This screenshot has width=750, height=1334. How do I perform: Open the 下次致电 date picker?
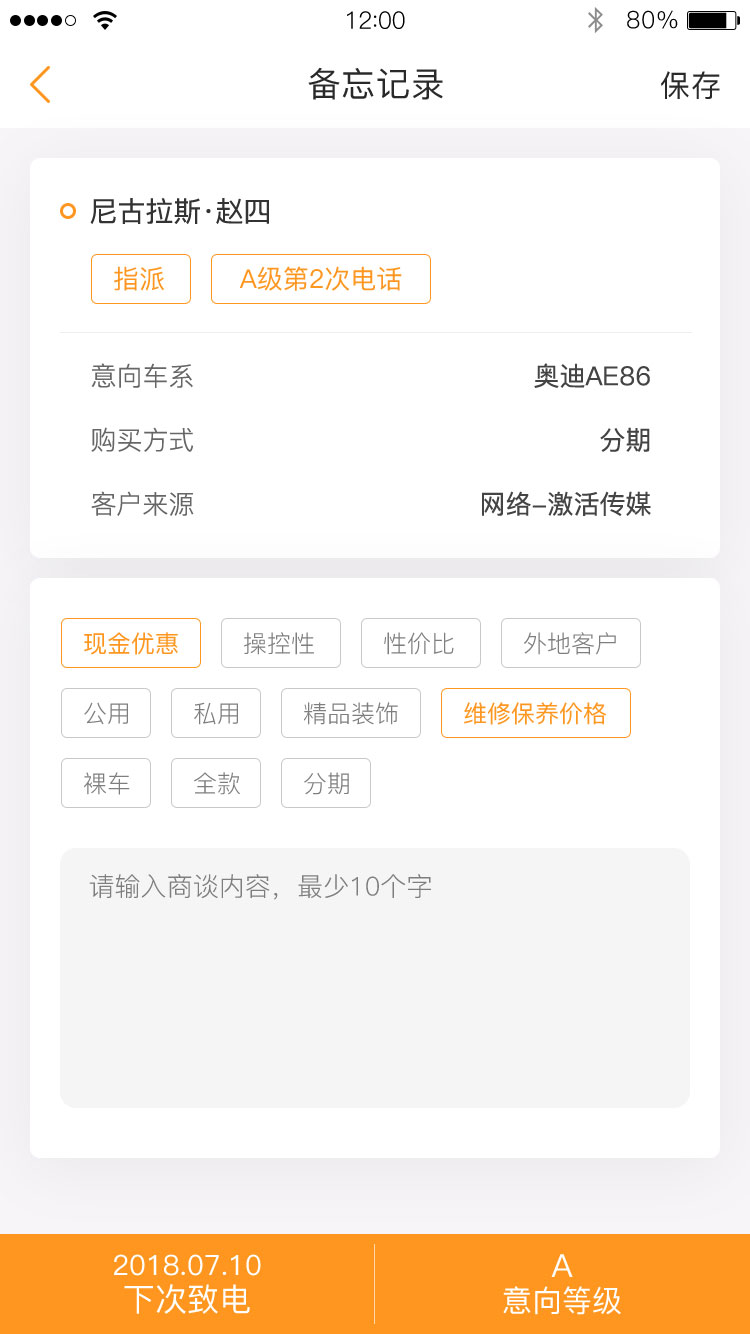(x=187, y=1283)
